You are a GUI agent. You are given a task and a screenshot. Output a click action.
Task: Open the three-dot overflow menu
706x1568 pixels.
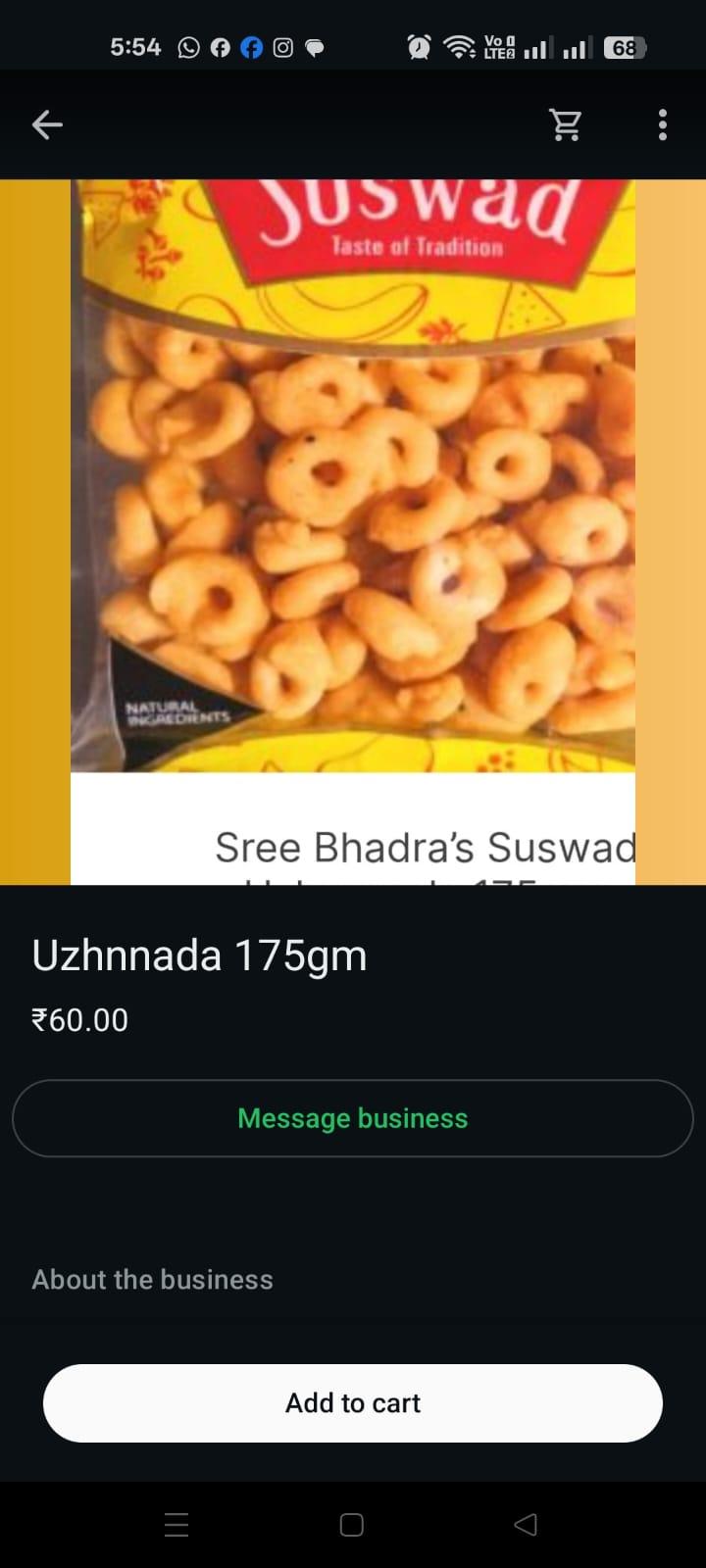tap(663, 124)
